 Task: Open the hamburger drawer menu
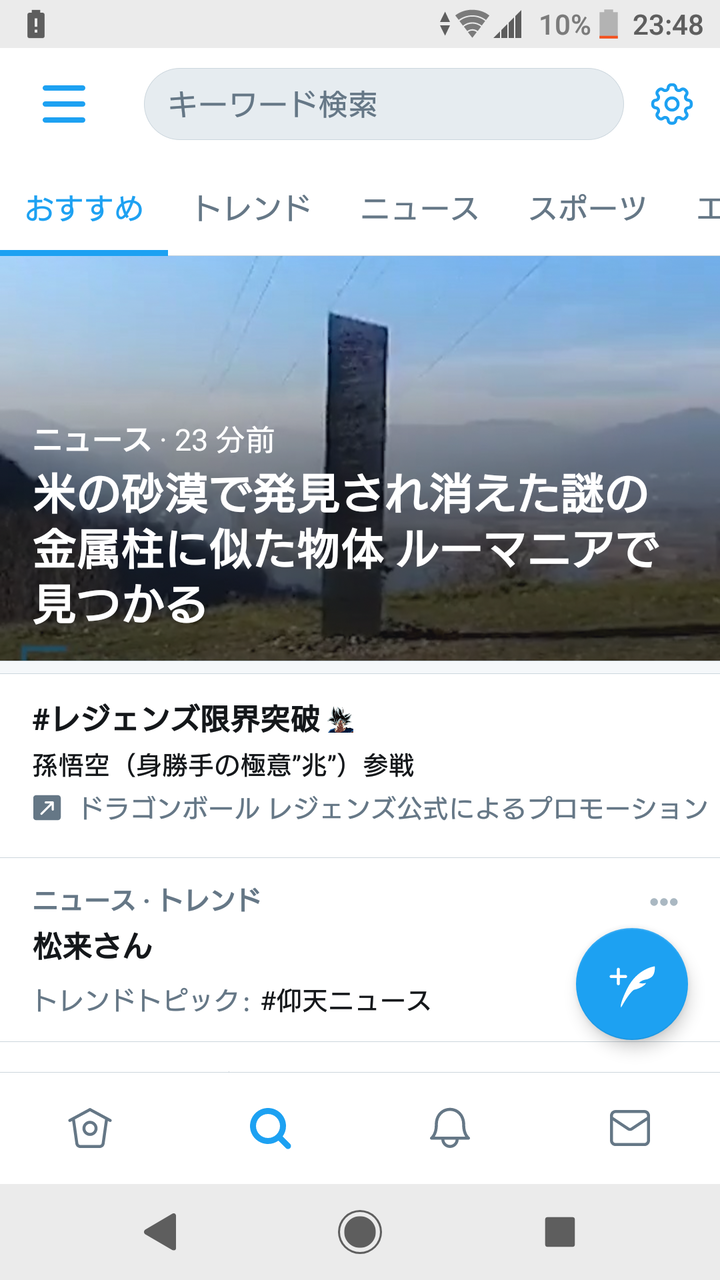[64, 104]
